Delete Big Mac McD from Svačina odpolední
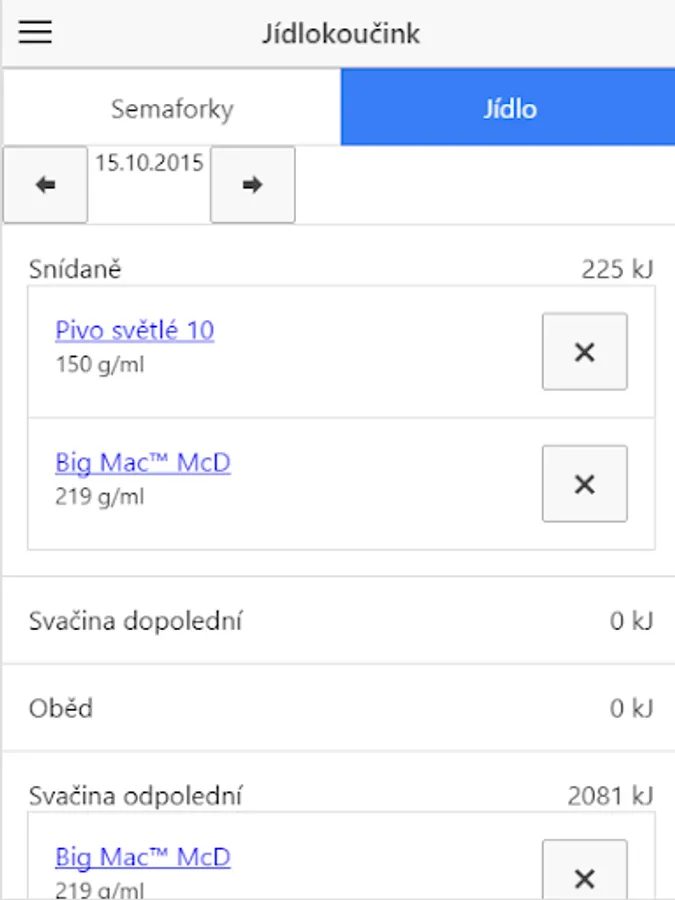 [584, 876]
